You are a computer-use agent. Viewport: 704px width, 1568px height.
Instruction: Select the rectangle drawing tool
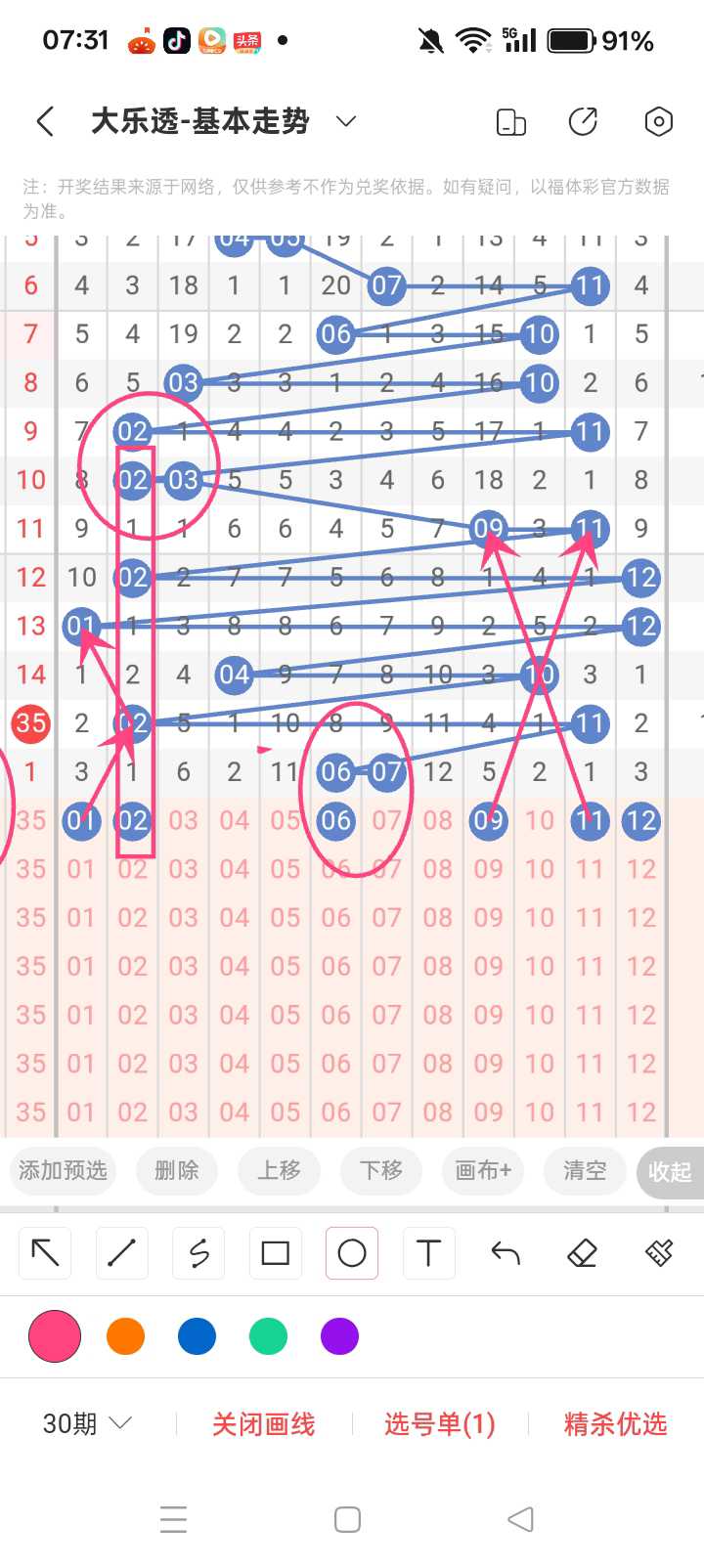click(x=276, y=1252)
